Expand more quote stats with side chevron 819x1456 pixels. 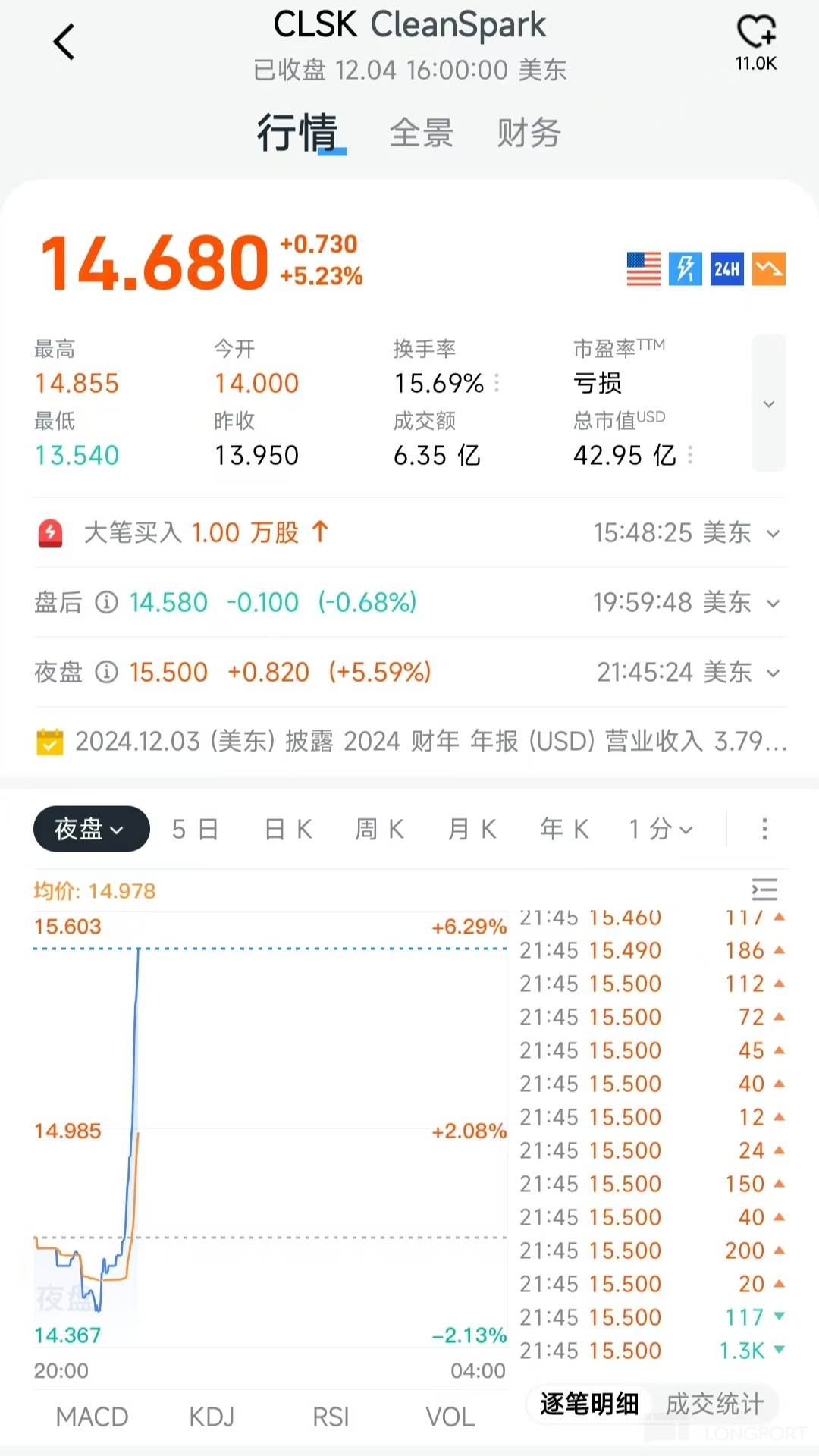click(768, 403)
